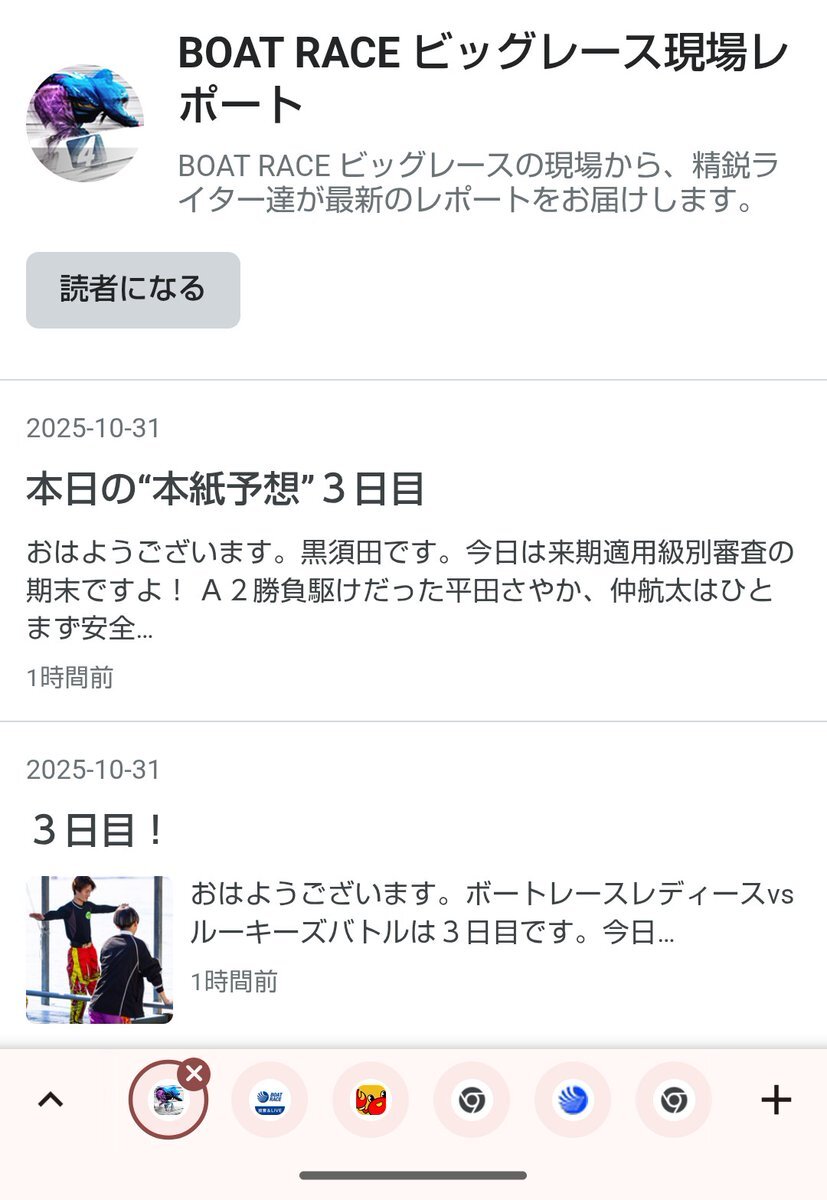Expand the tab strip with the up chevron
This screenshot has height=1200, width=827.
point(50,1100)
